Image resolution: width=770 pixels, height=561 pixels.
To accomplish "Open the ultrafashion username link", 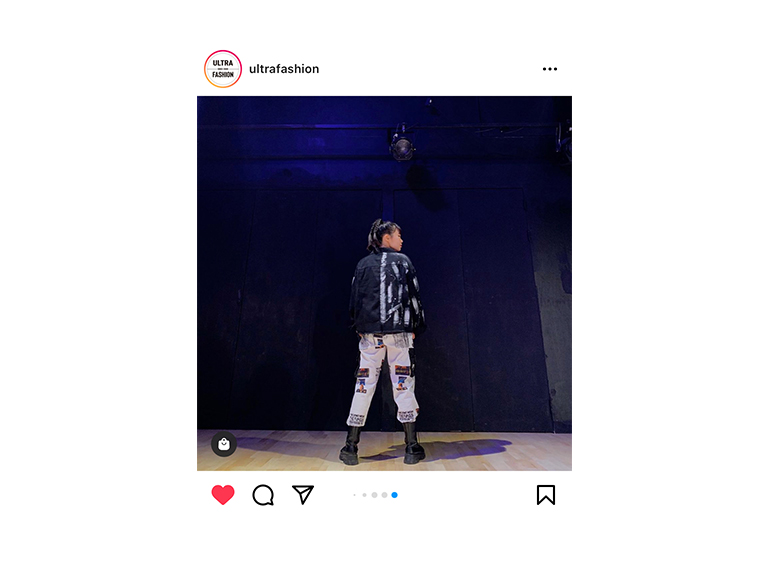I will pyautogui.click(x=284, y=69).
